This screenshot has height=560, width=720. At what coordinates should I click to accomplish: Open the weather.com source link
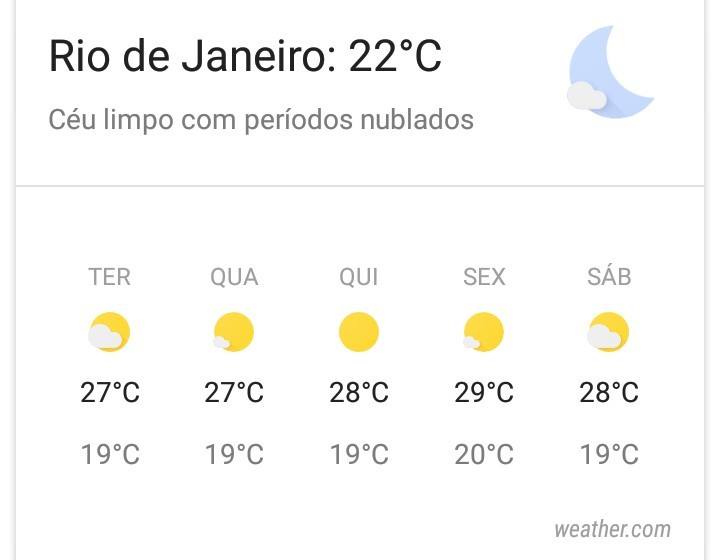[612, 529]
